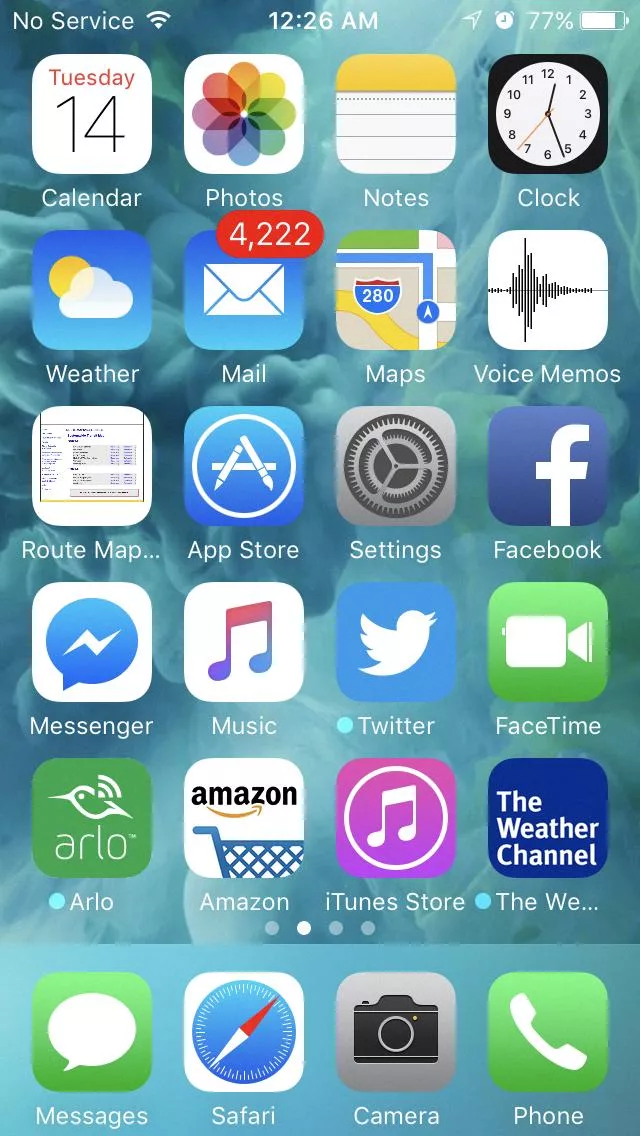Launch the Photos app
The height and width of the screenshot is (1136, 640).
pyautogui.click(x=244, y=114)
